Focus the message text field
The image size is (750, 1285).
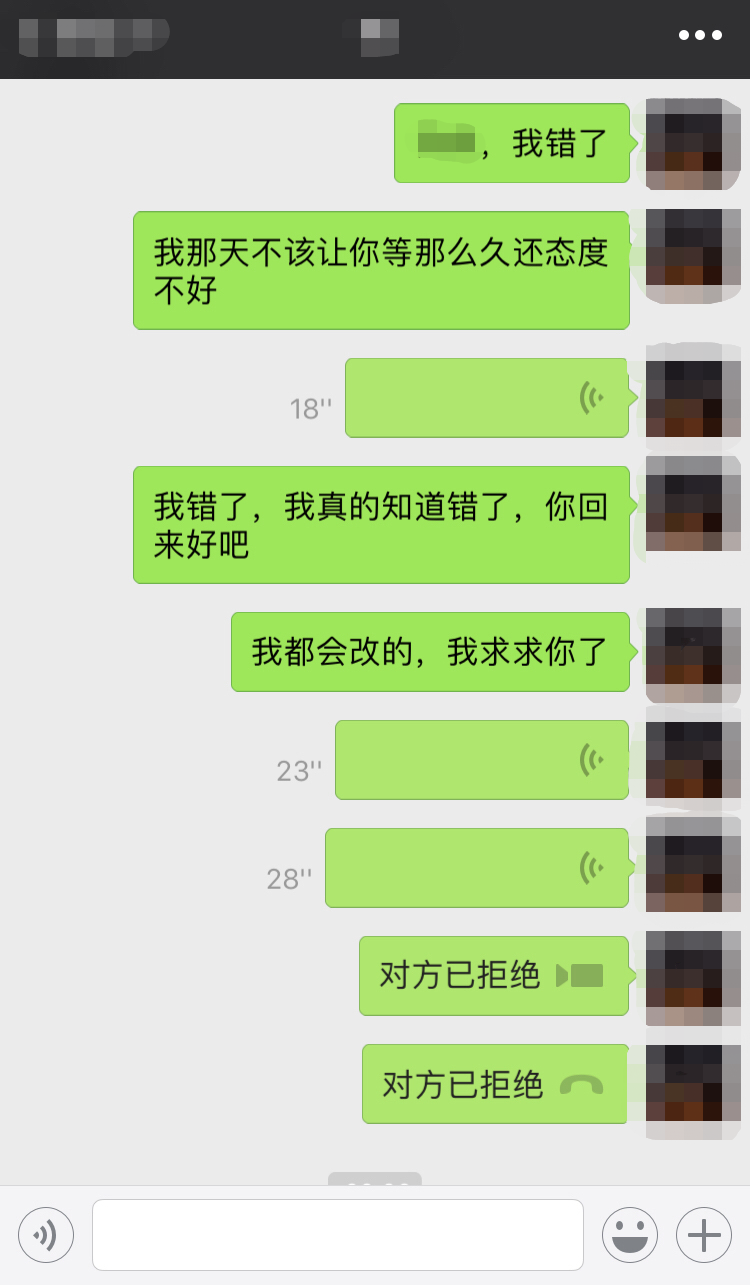click(x=338, y=1235)
